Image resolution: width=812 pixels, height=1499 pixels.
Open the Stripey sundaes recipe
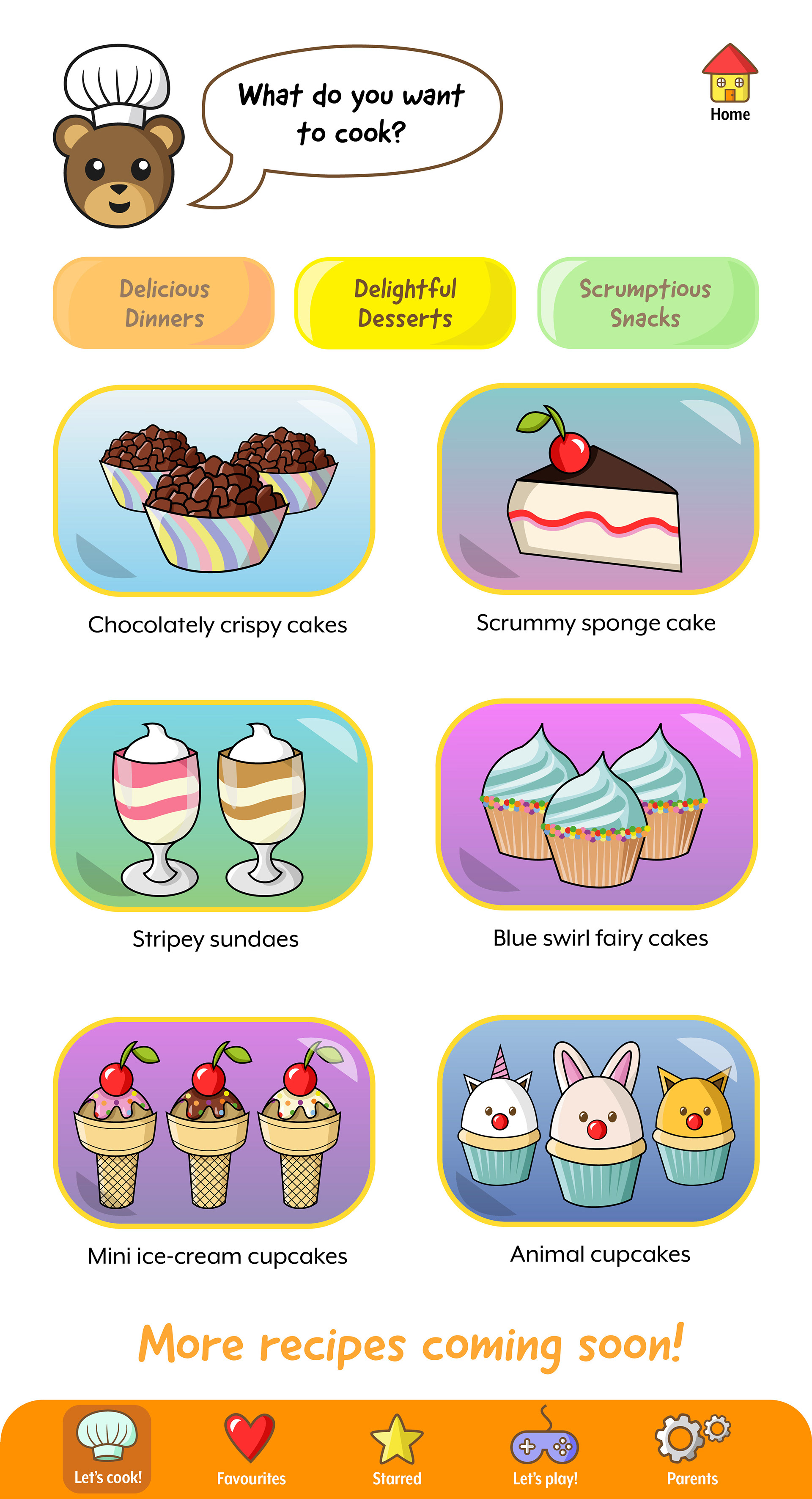coord(212,806)
